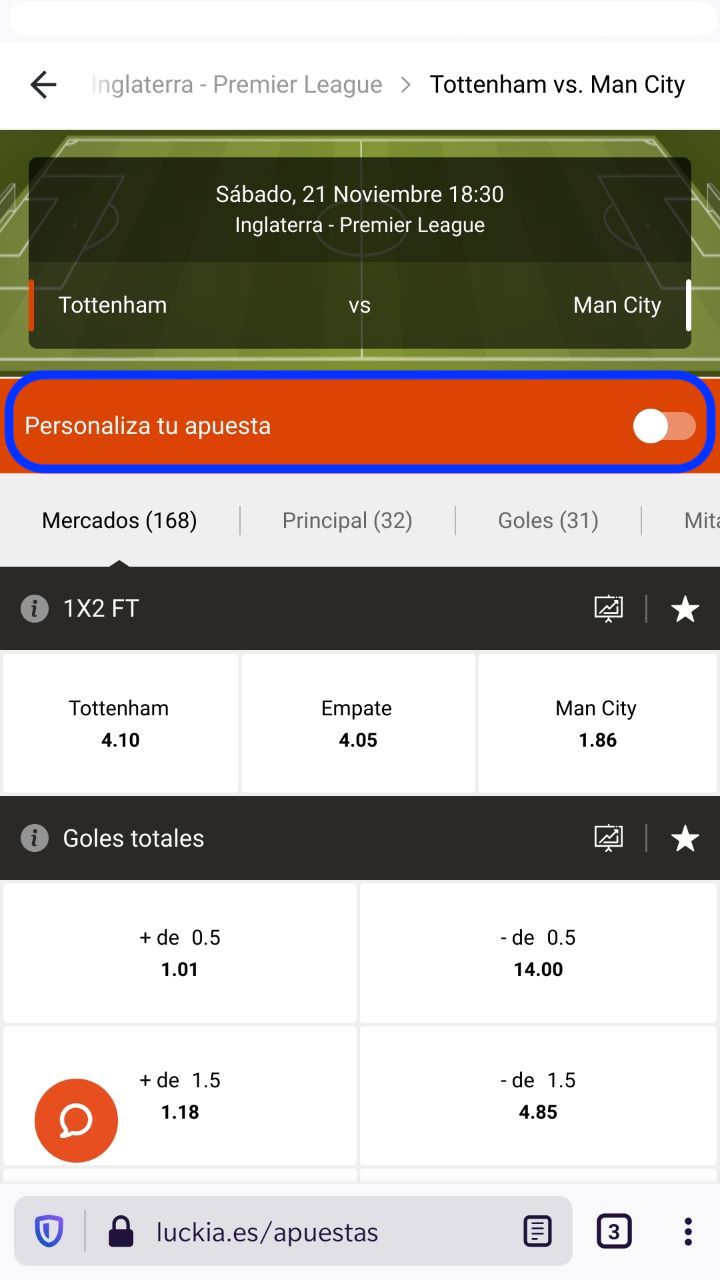
Task: Show info for the 1X2 FT market
Action: (x=35, y=608)
